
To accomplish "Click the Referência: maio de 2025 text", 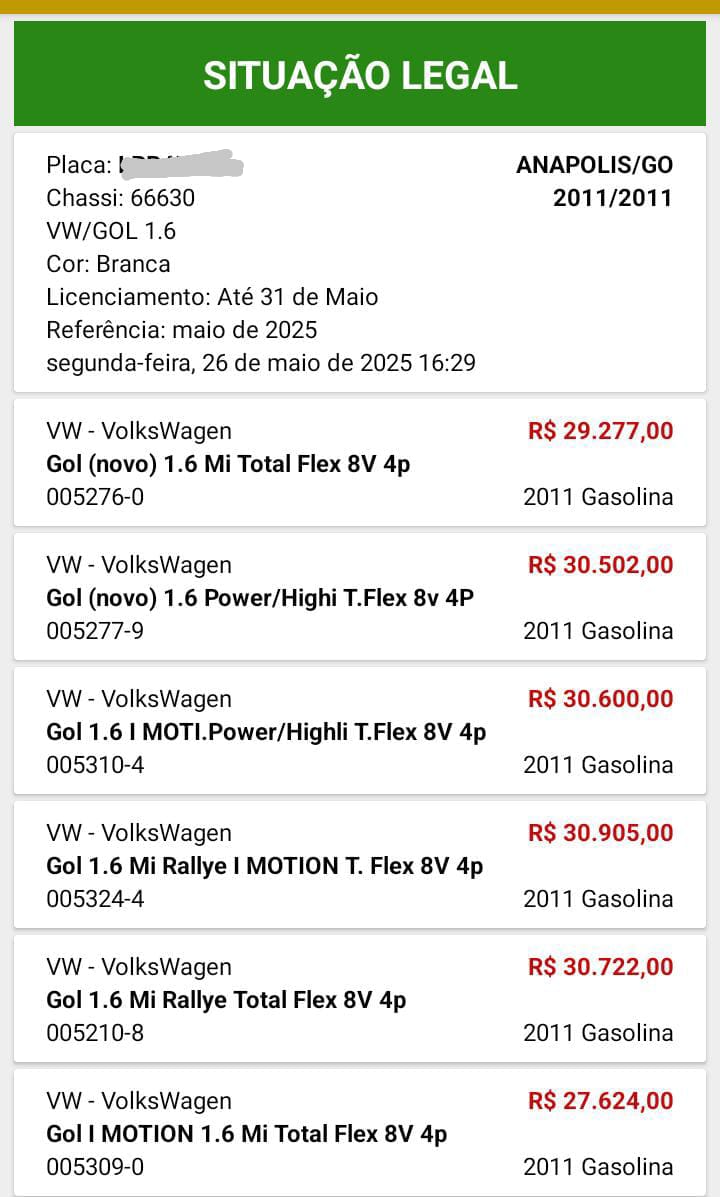I will [x=166, y=329].
